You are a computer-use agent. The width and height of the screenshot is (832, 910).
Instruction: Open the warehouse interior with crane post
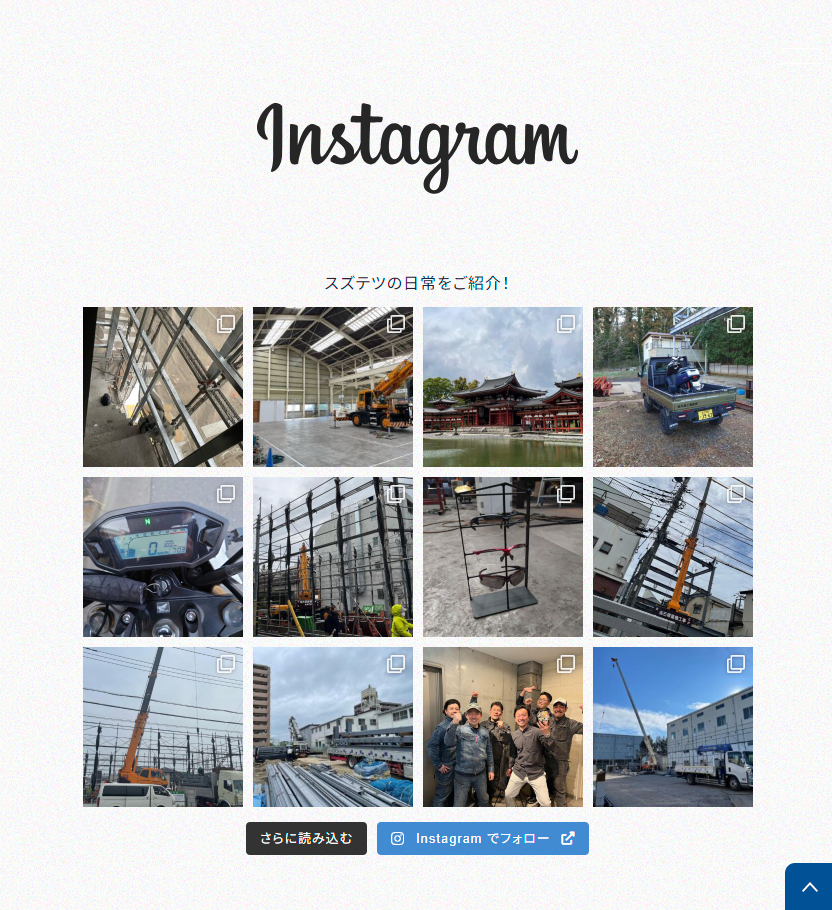click(x=332, y=387)
